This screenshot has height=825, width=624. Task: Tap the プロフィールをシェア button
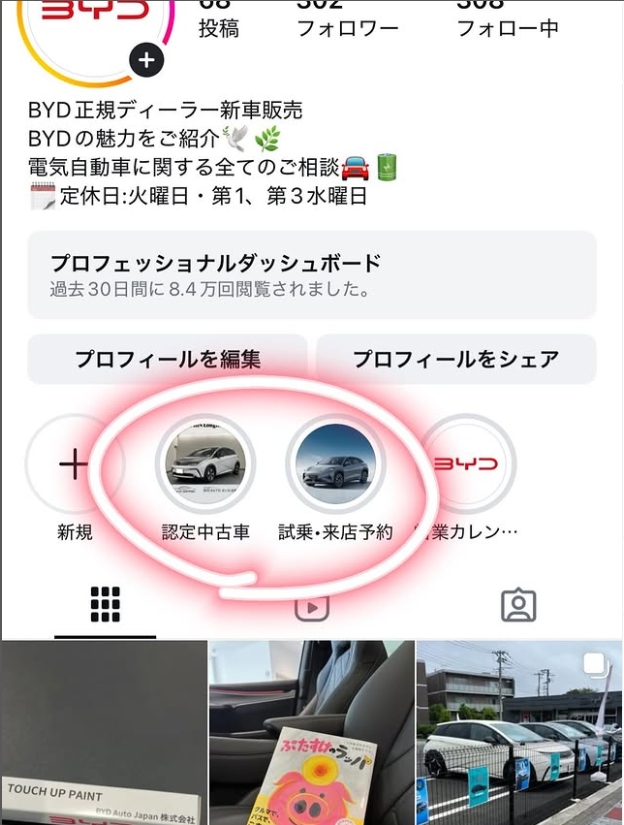[x=456, y=359]
